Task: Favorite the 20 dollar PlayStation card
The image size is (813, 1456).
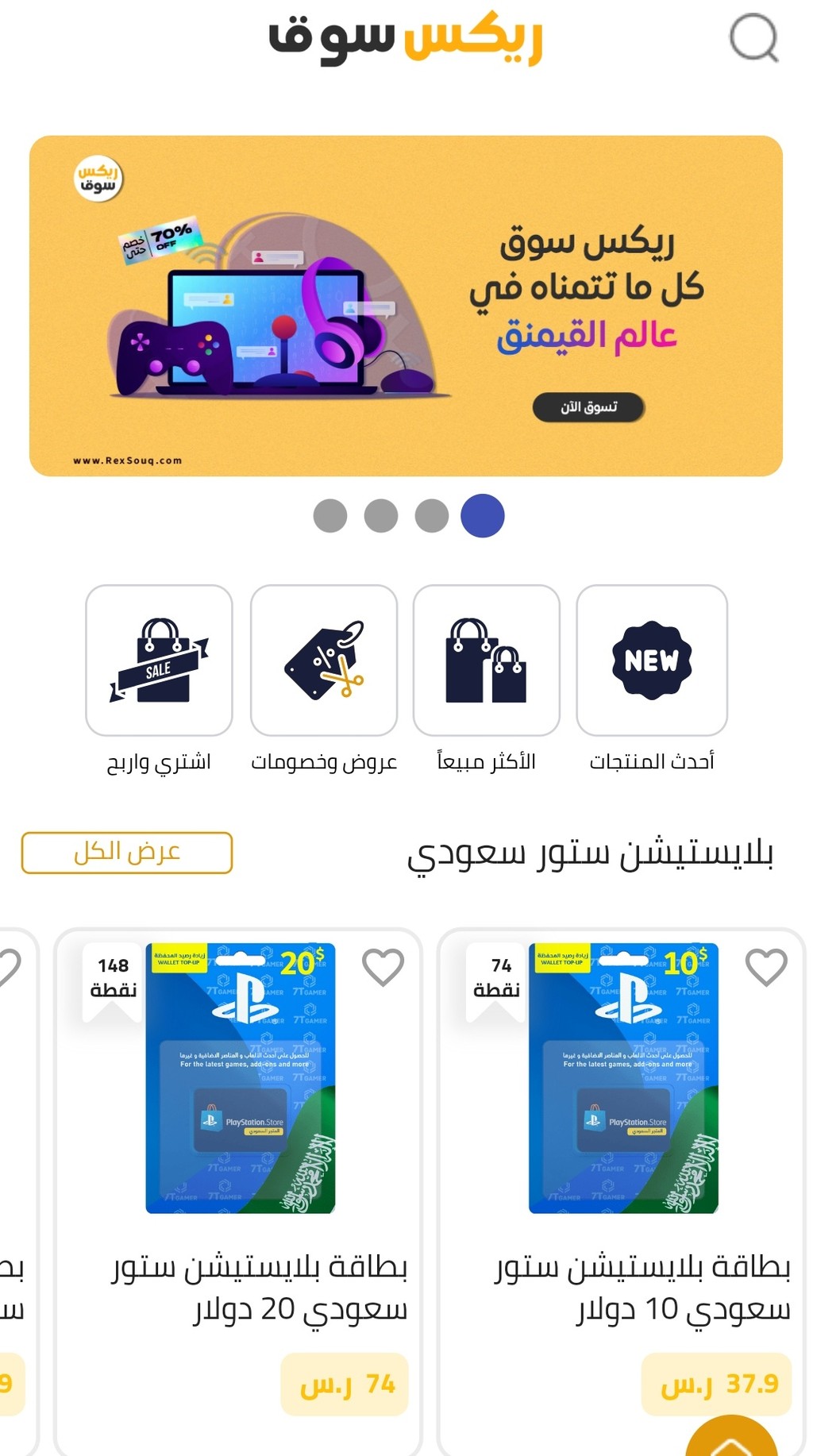Action: pyautogui.click(x=383, y=967)
